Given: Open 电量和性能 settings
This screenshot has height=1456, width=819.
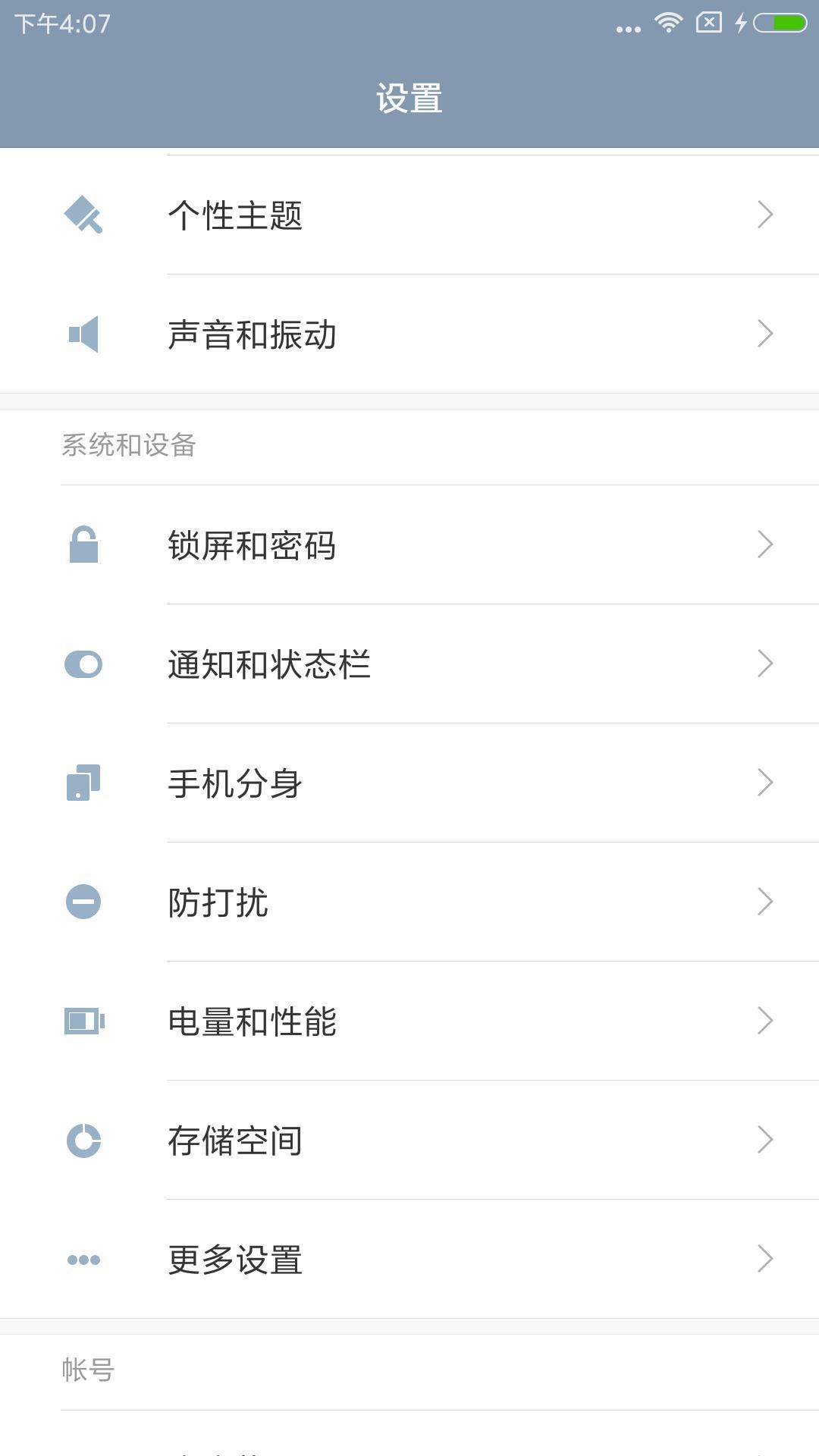Looking at the screenshot, I should click(x=409, y=1021).
